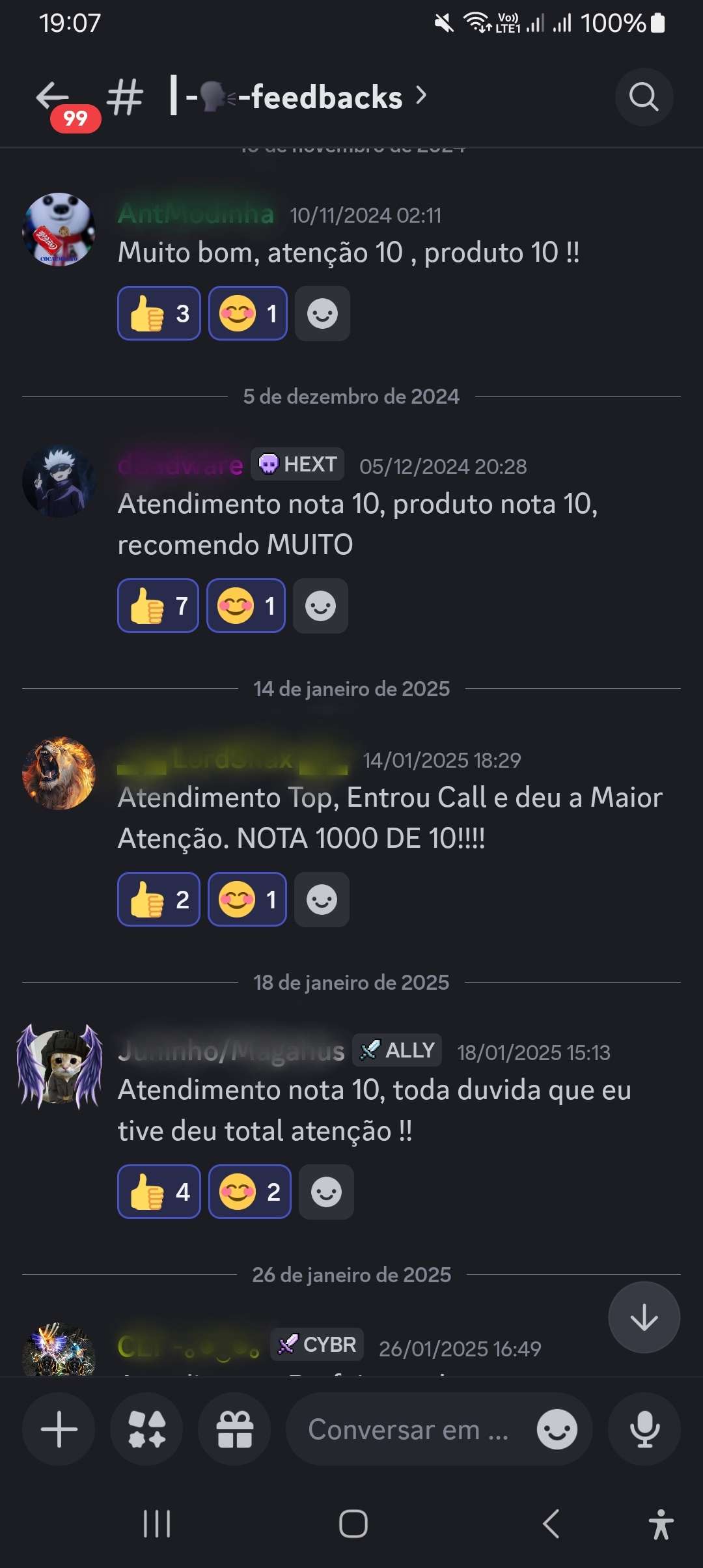Image resolution: width=703 pixels, height=1568 pixels.
Task: Go back from the feedbacks channel
Action: [x=53, y=98]
